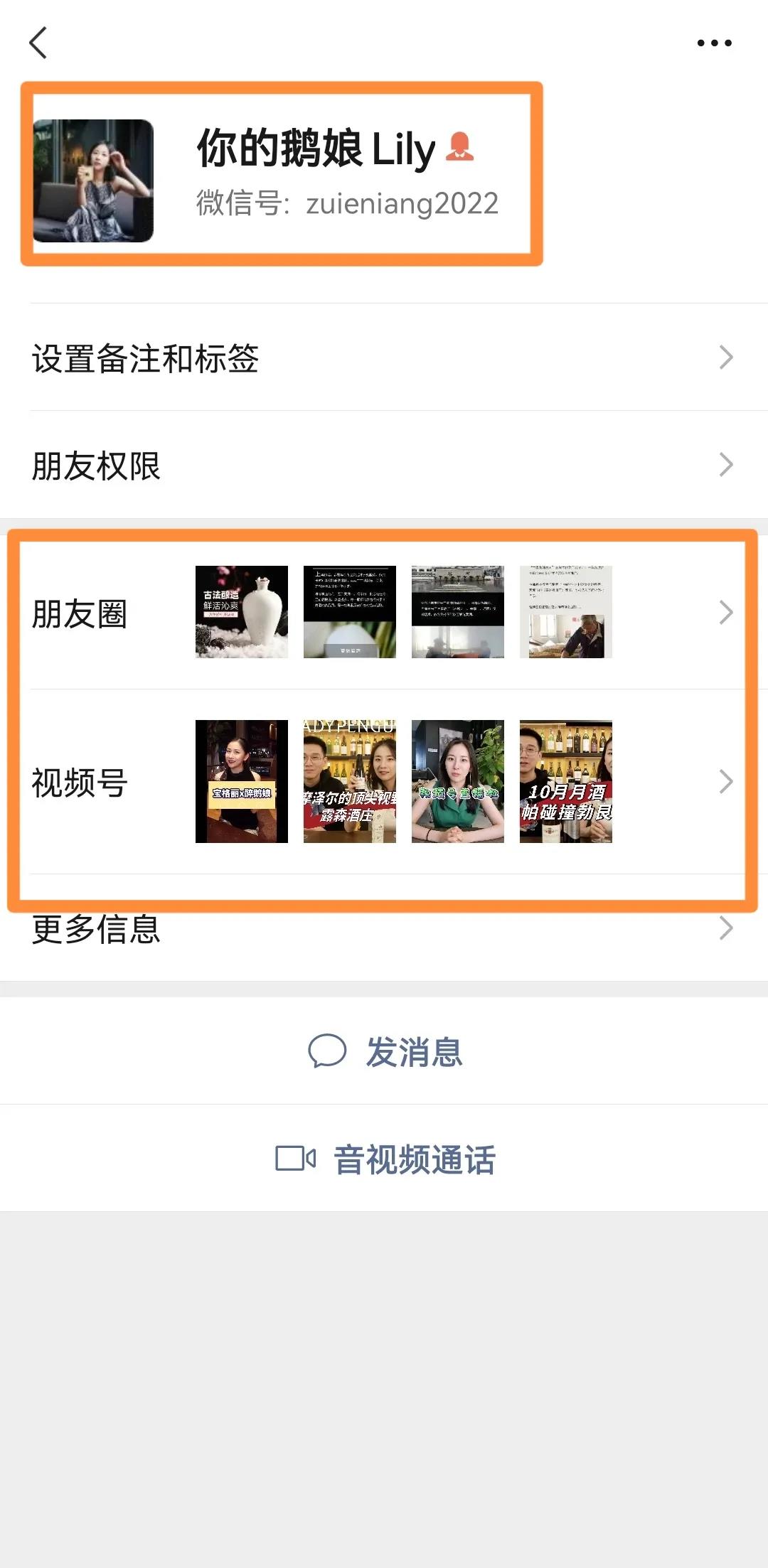Image resolution: width=768 pixels, height=1568 pixels.
Task: Open 设置备注和标签 row
Action: coord(384,358)
